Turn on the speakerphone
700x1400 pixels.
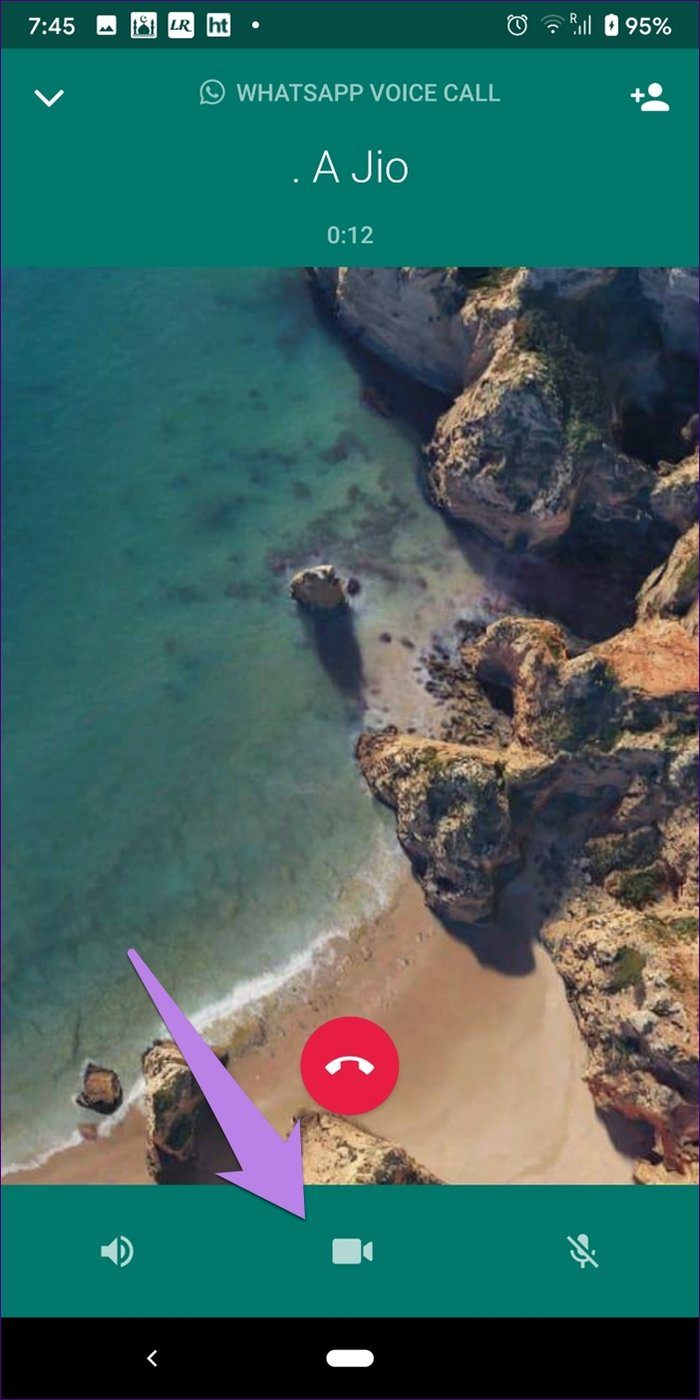117,1251
